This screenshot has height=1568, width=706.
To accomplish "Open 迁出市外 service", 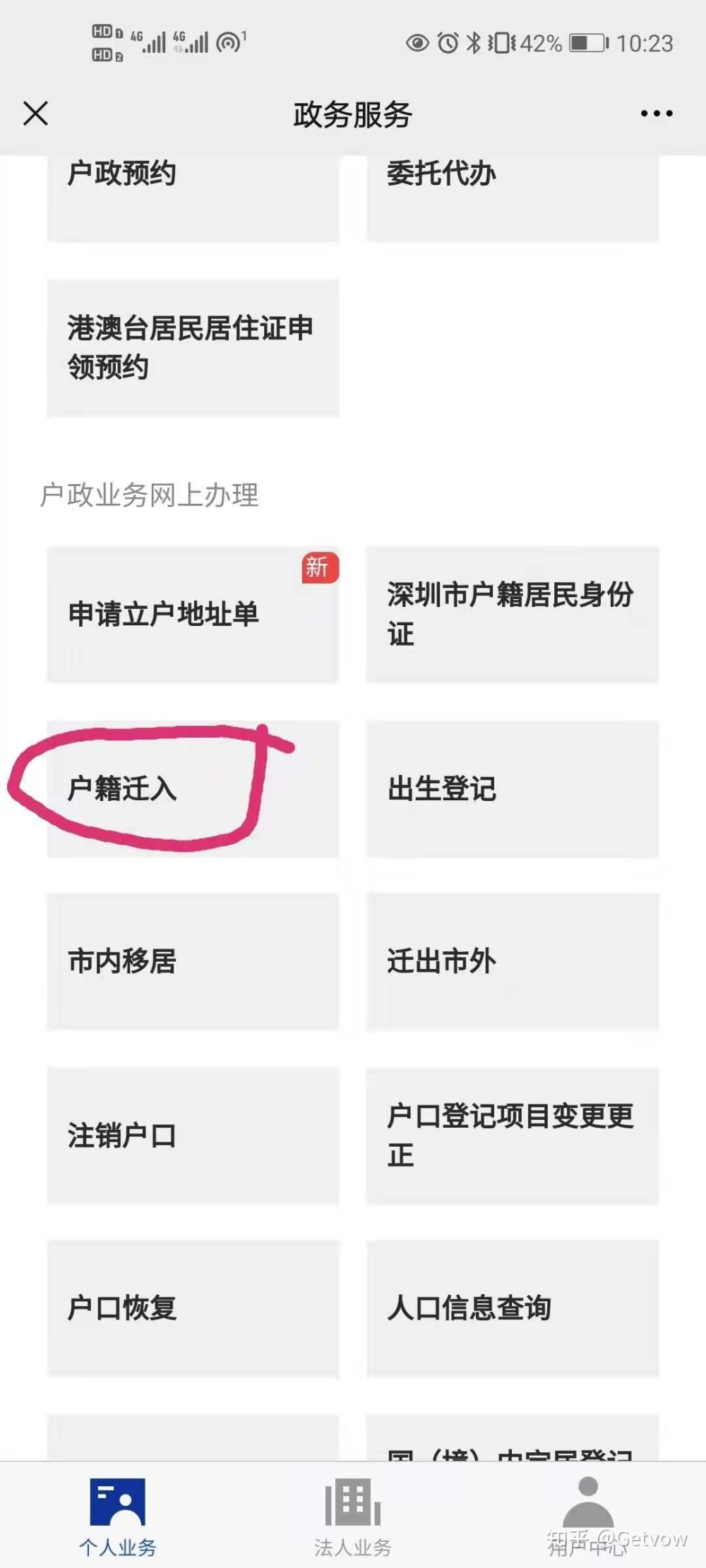I will tap(513, 962).
